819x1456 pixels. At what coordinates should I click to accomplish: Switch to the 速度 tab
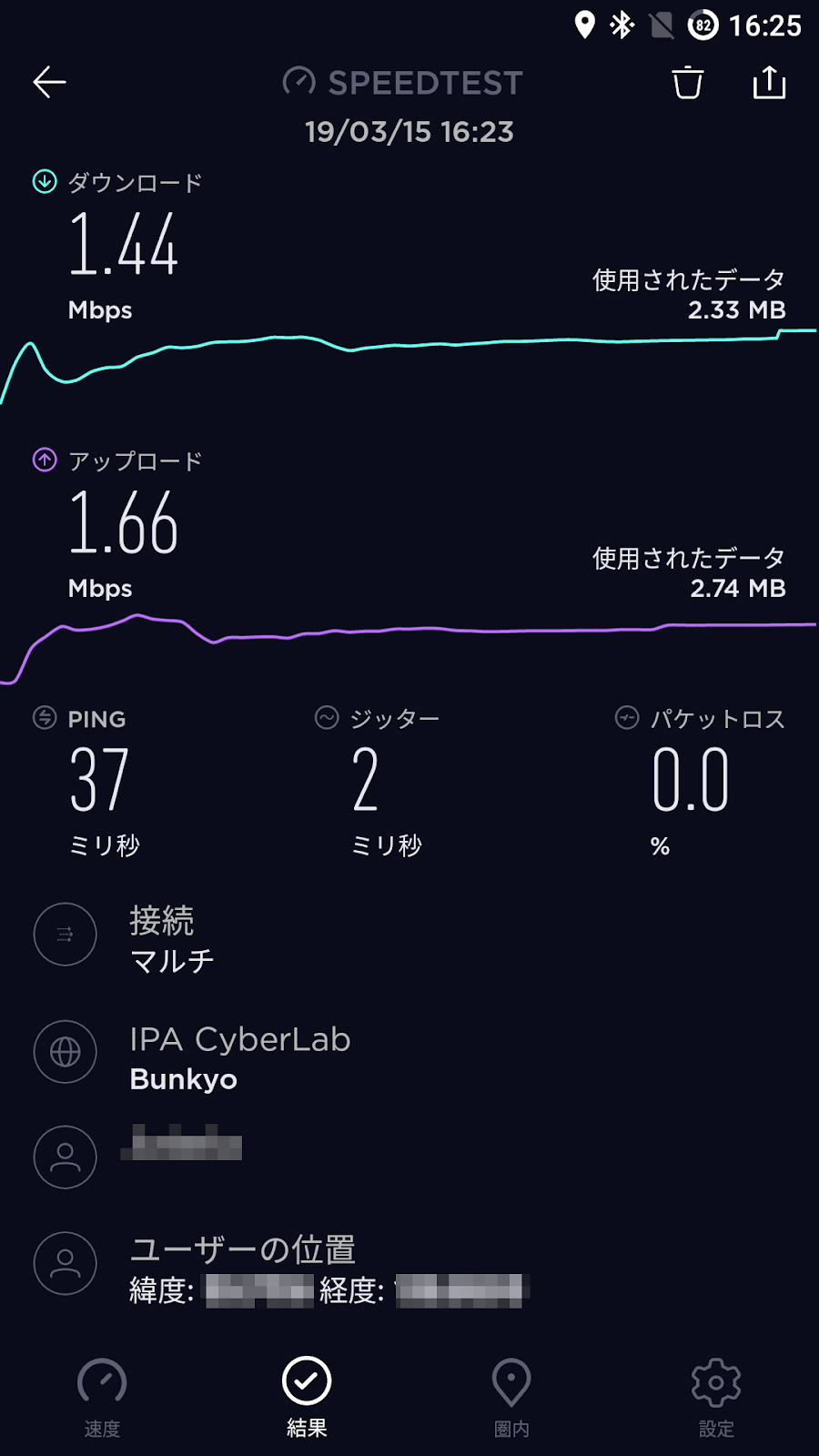[102, 1397]
